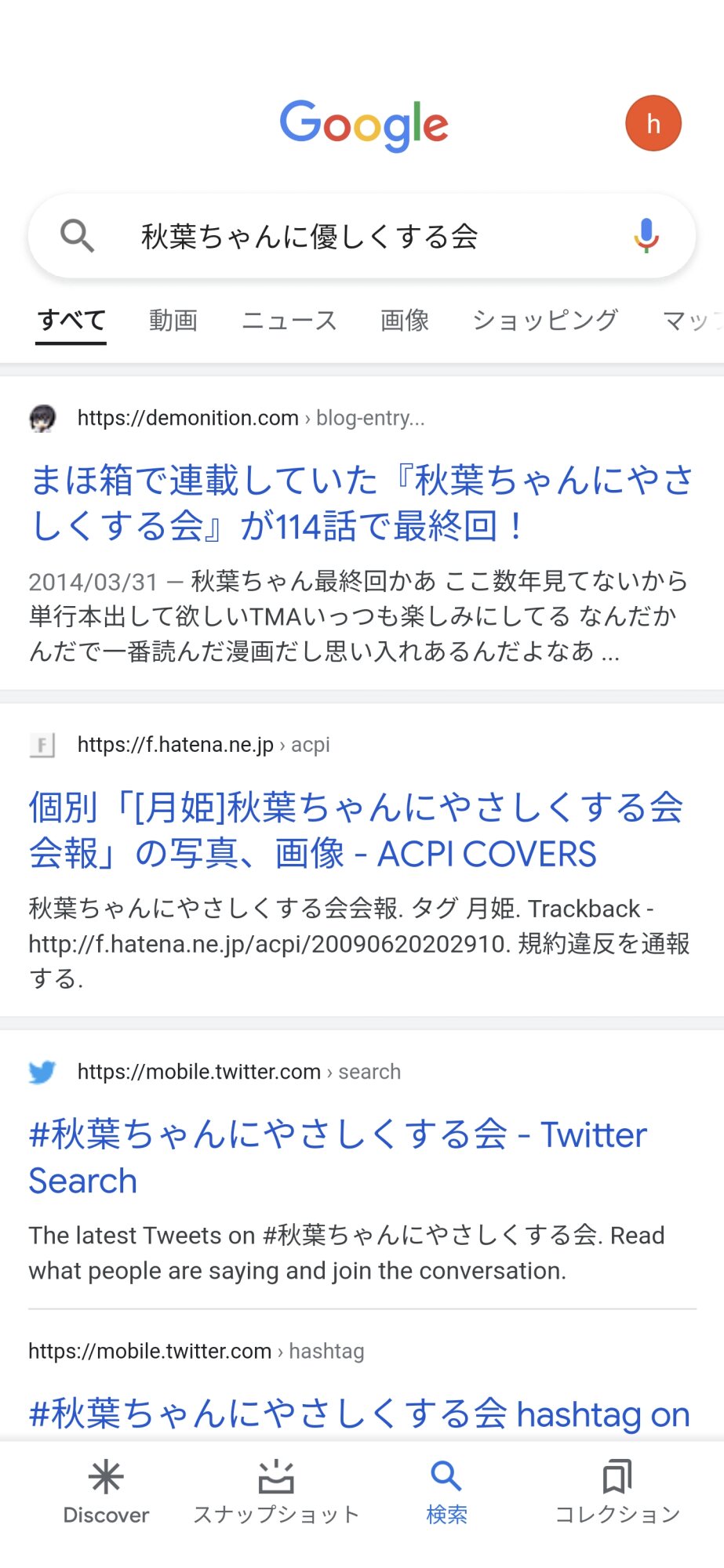Open the account avatar labeled h
The width and height of the screenshot is (724, 1568).
[653, 124]
